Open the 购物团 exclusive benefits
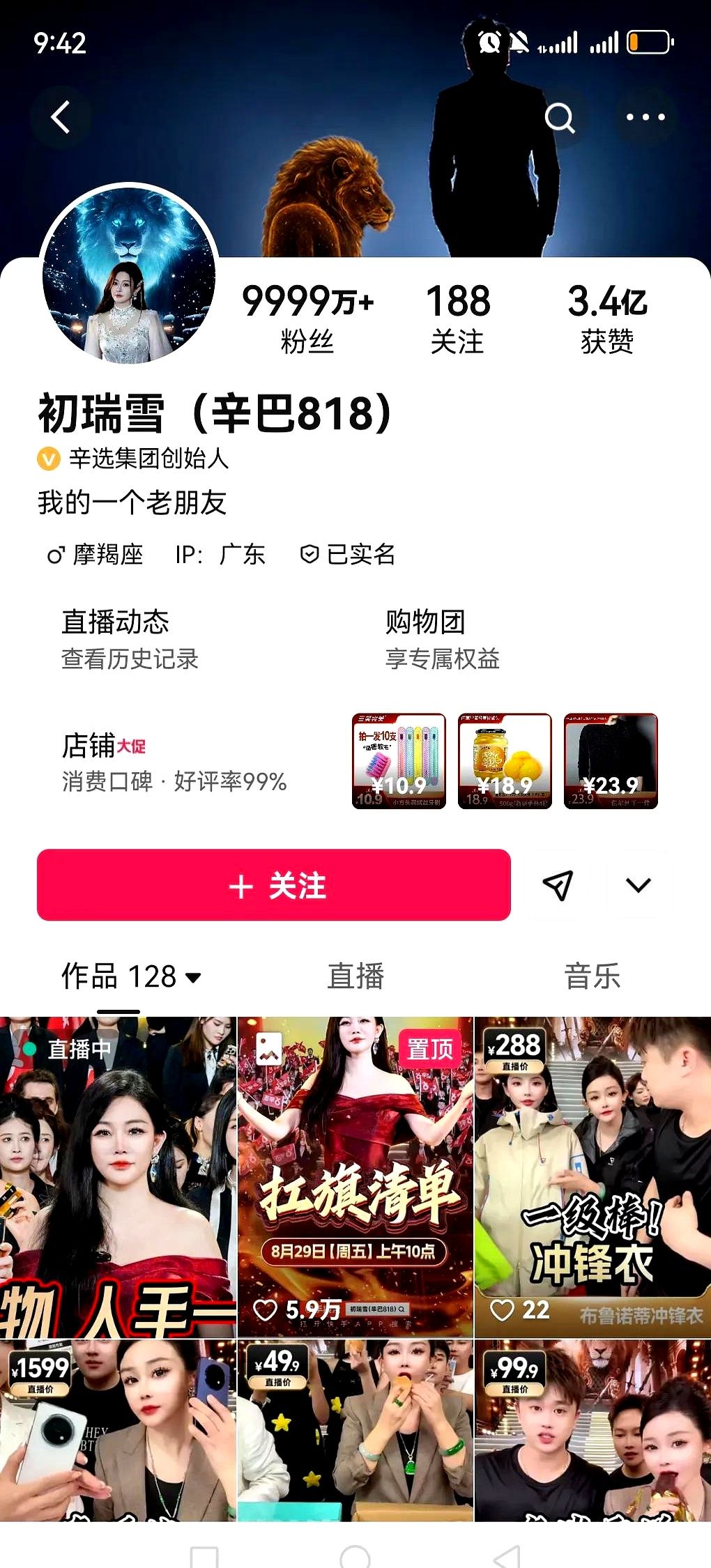Image resolution: width=711 pixels, height=1568 pixels. click(x=442, y=639)
